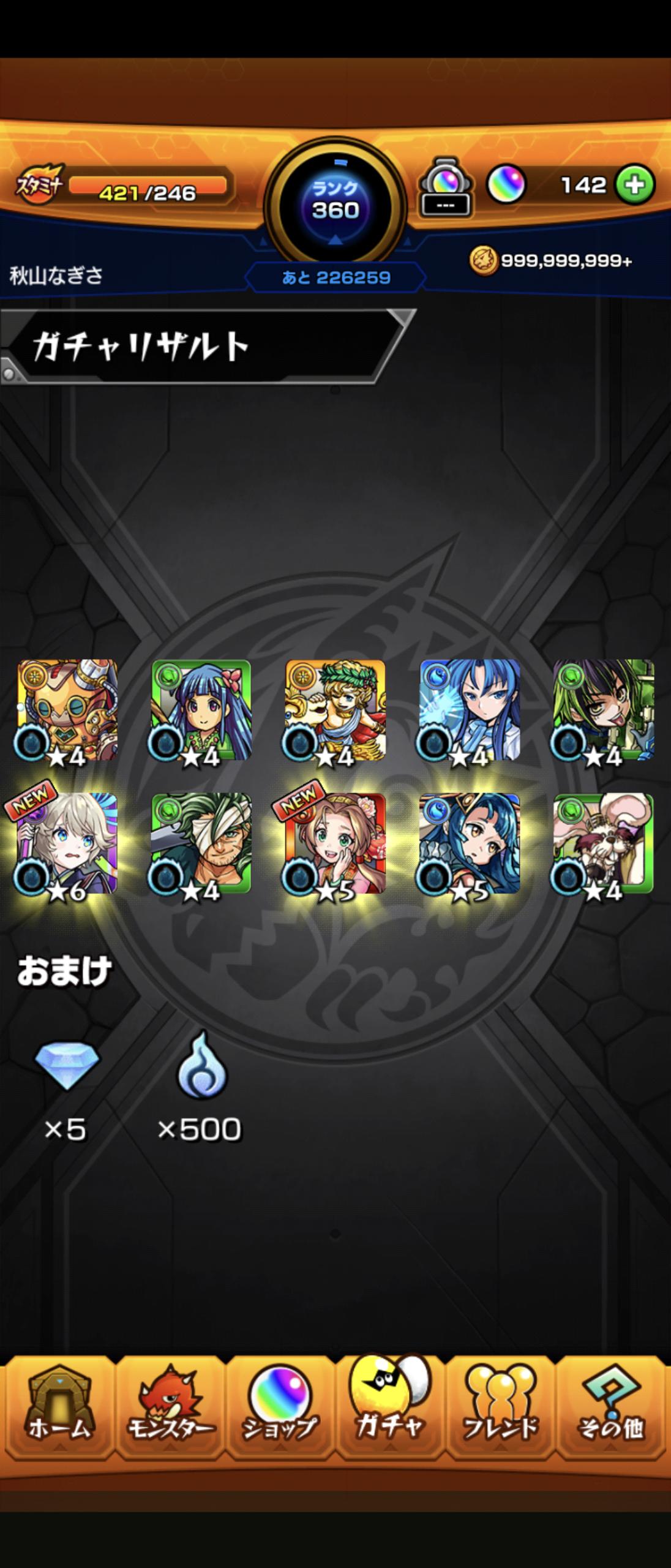Open the ショップ tab
Screen dimensions: 671x1568
(280, 1407)
